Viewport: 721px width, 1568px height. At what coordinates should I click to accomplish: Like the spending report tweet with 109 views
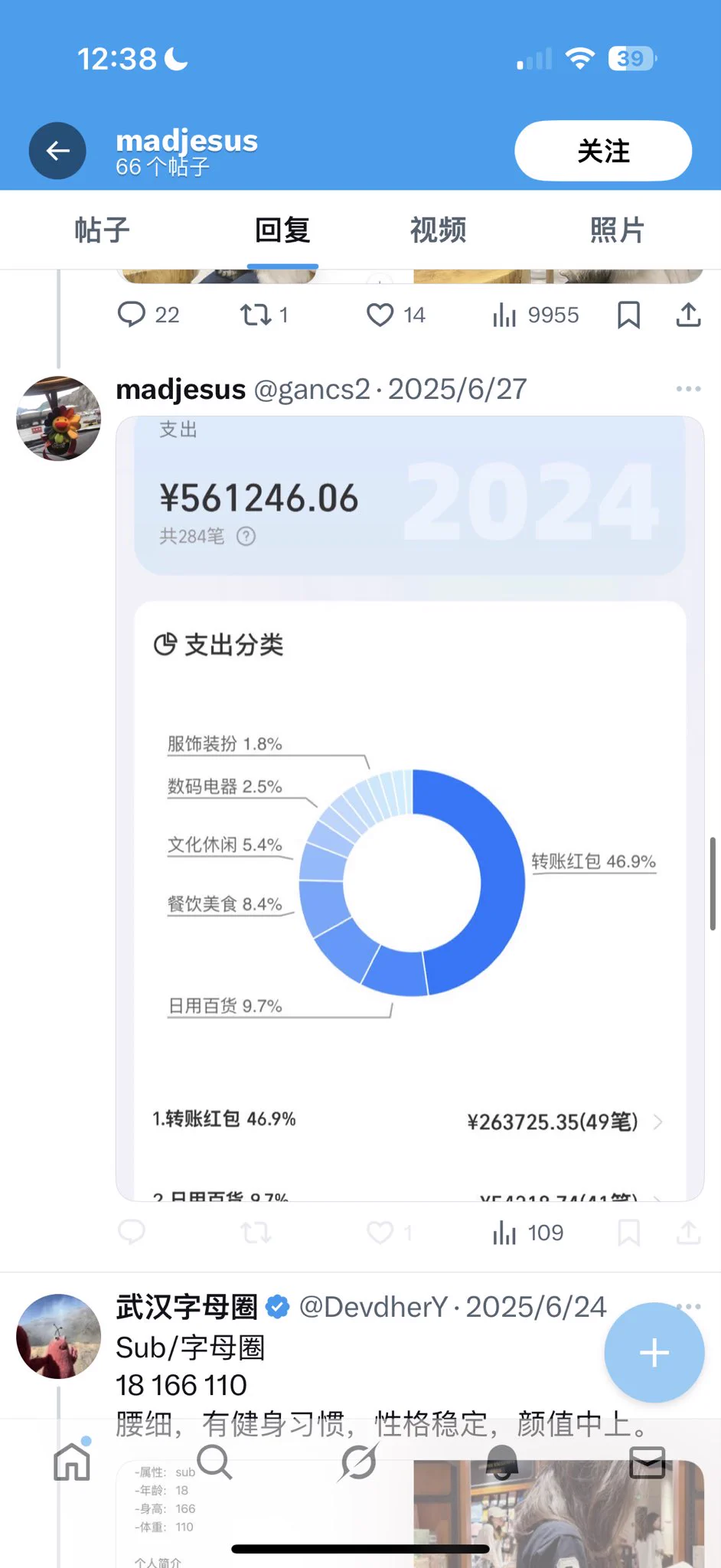380,1233
